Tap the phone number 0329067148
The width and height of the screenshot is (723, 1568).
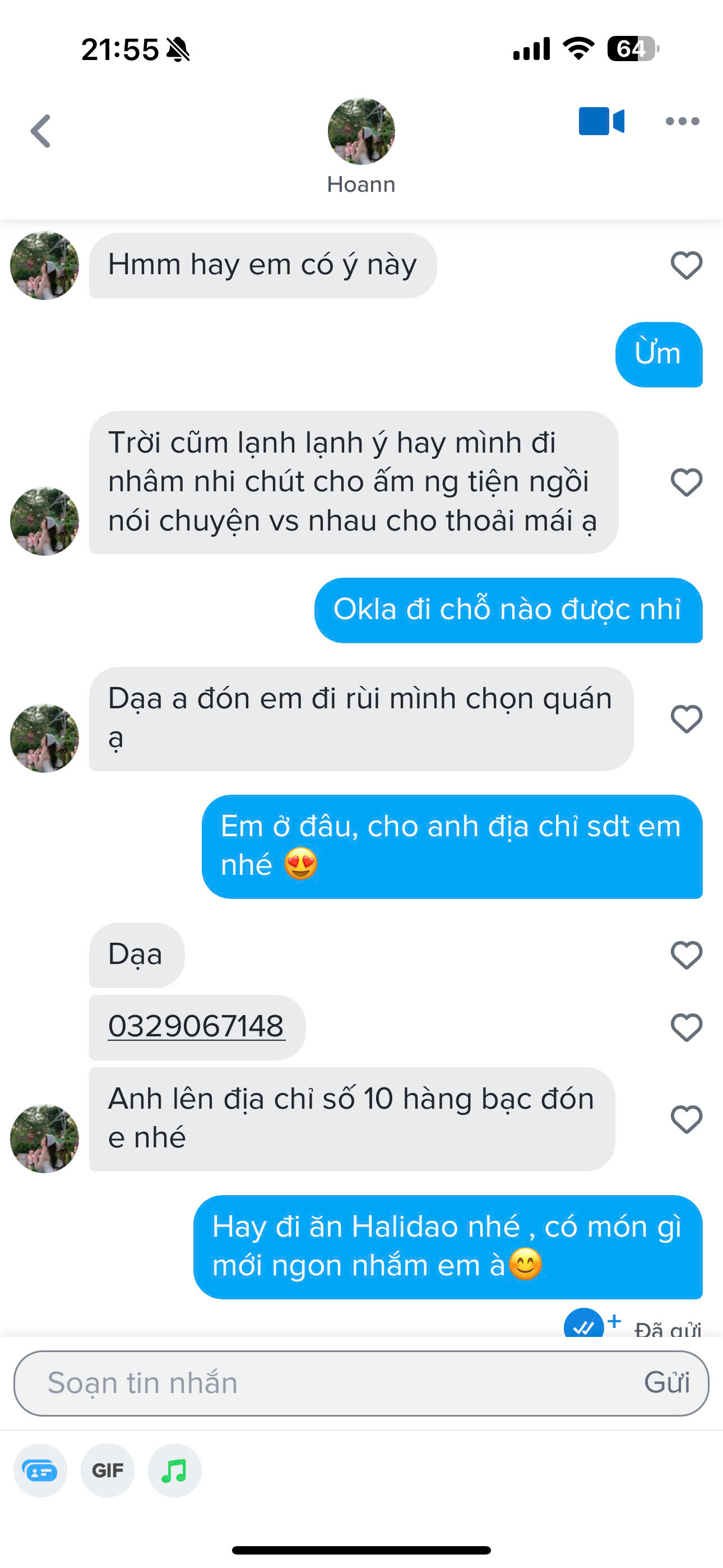pyautogui.click(x=196, y=1027)
